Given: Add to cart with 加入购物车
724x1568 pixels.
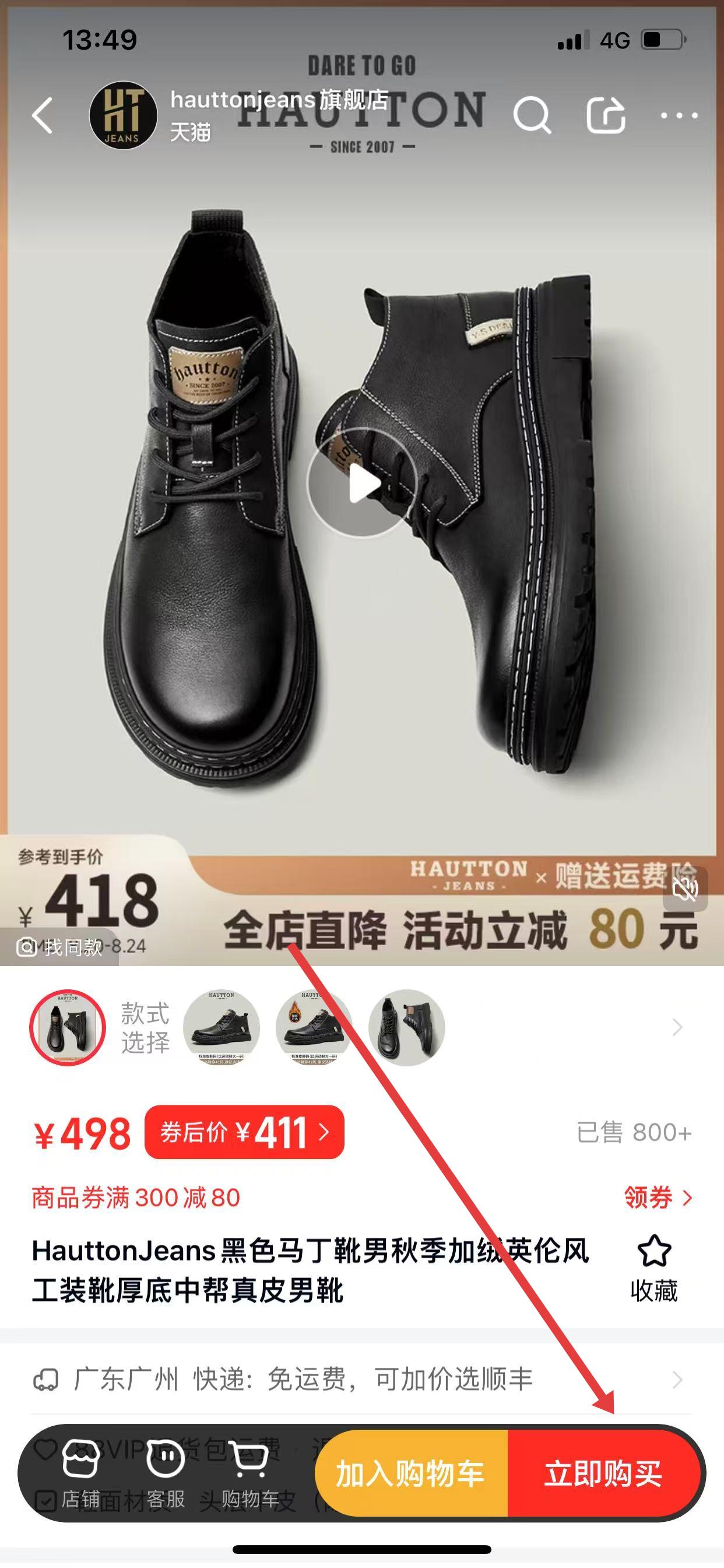Looking at the screenshot, I should (x=410, y=1473).
